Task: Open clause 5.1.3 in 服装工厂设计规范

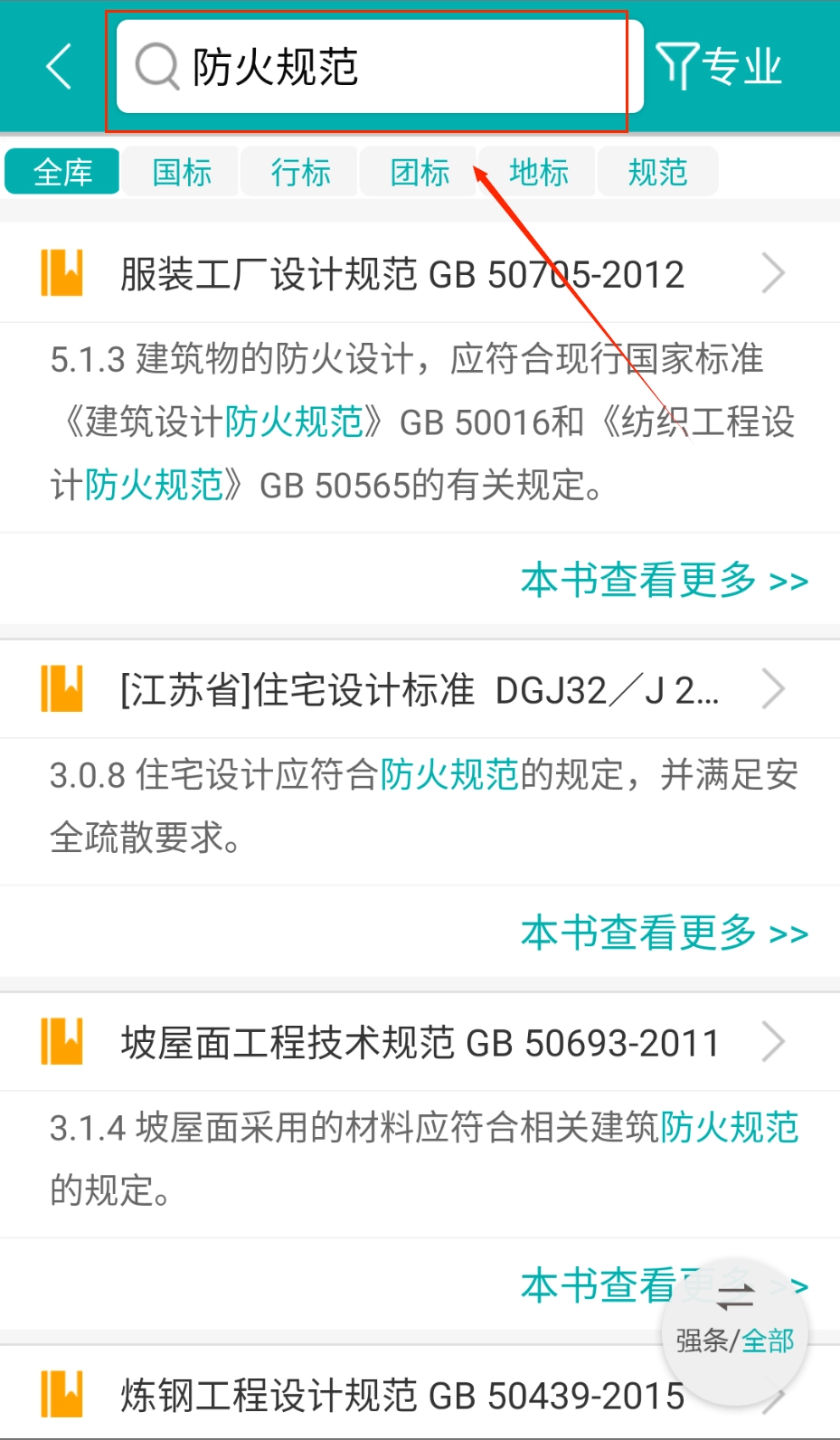Action: point(420,422)
